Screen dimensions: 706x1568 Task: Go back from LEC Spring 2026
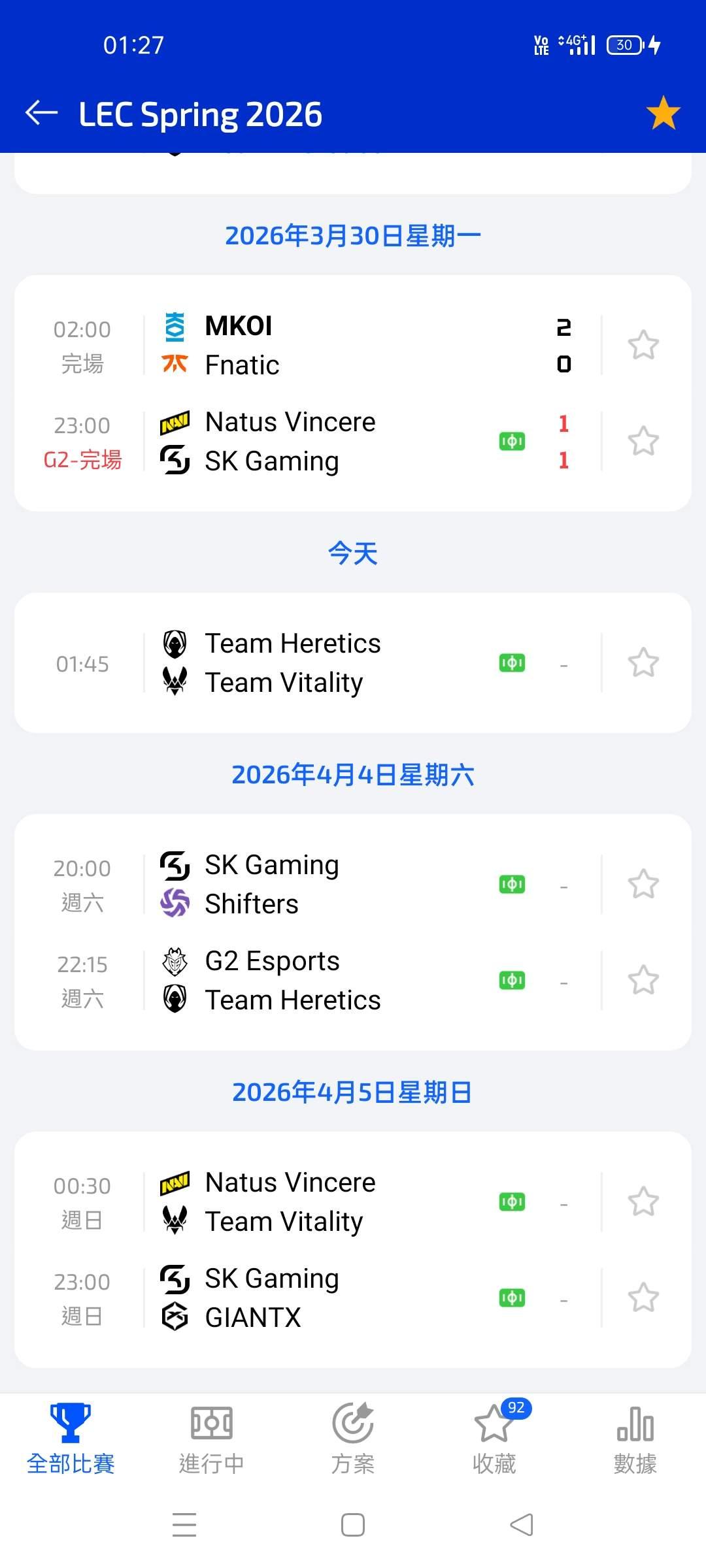coord(41,113)
